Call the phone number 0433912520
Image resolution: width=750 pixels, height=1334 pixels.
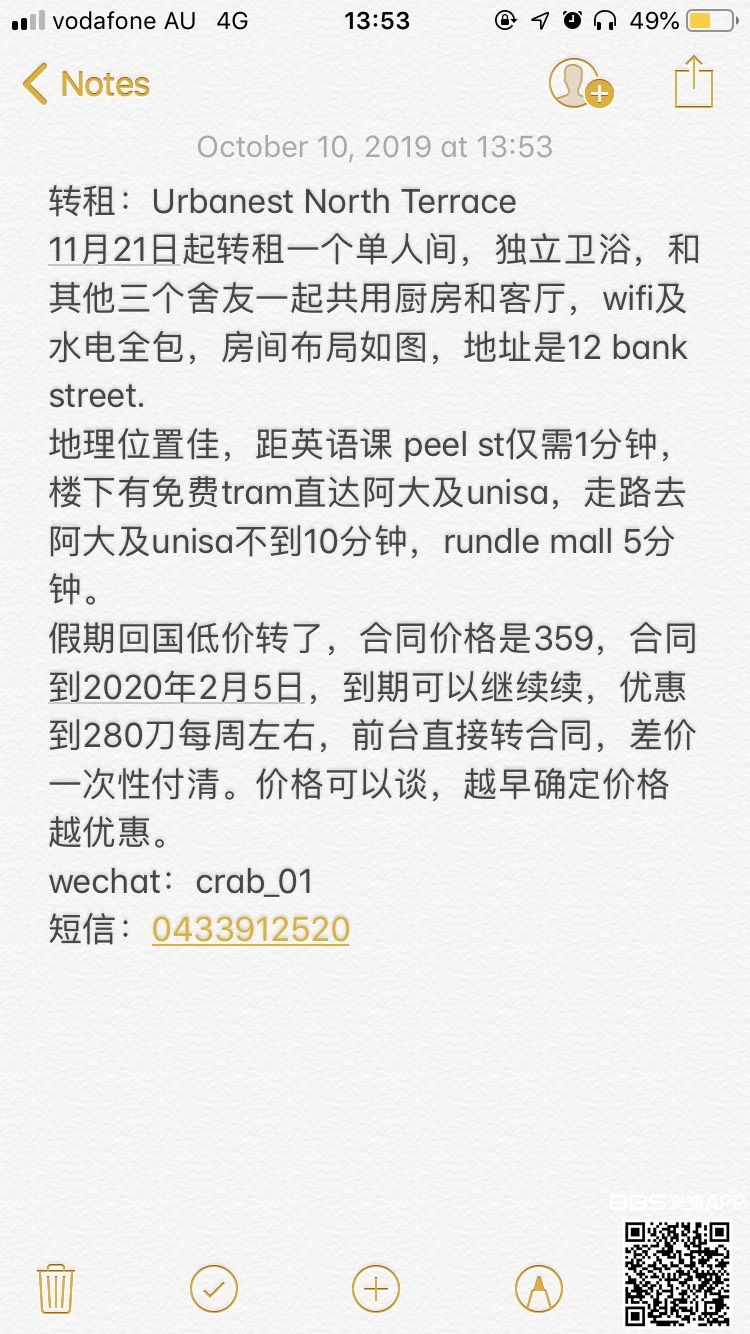point(250,929)
